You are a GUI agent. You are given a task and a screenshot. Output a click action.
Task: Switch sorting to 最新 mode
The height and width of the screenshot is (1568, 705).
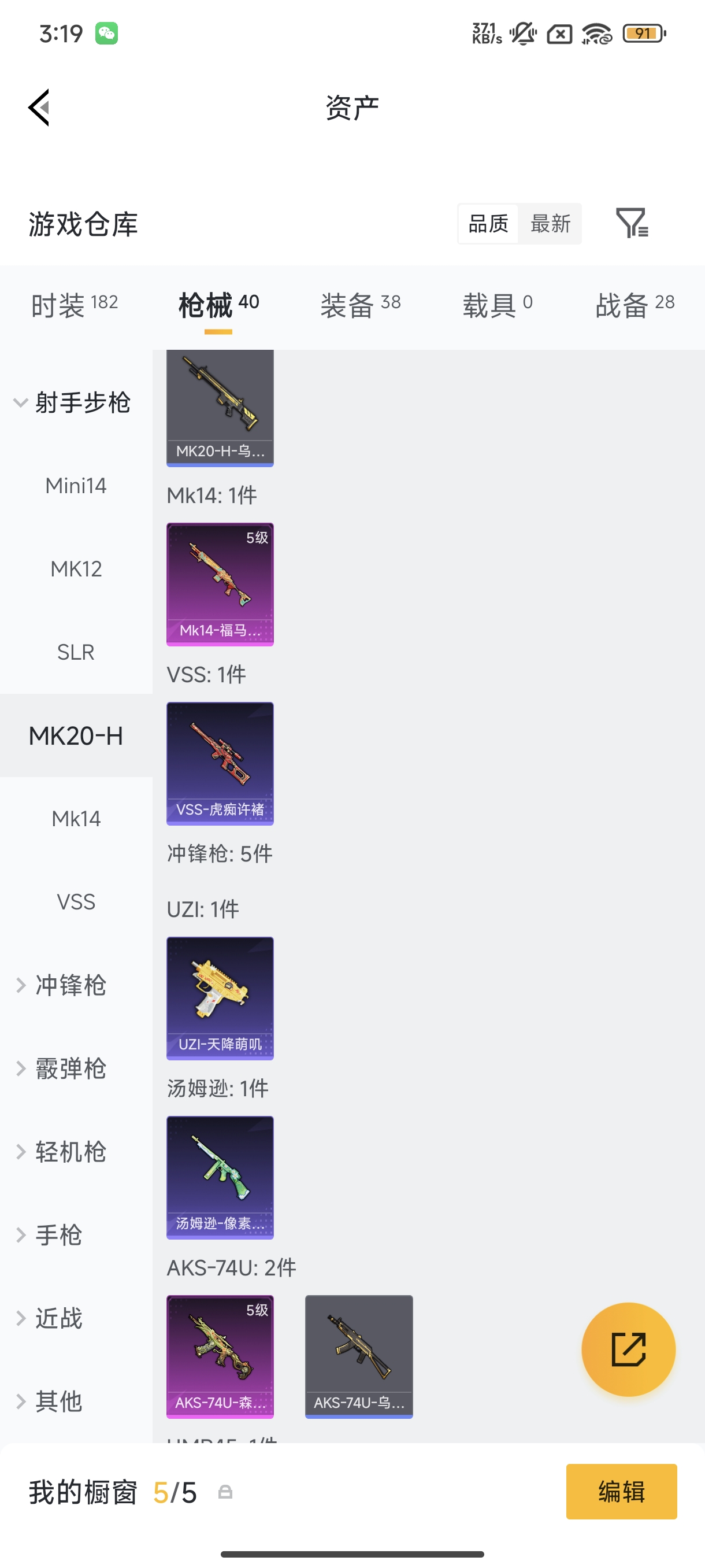click(550, 224)
